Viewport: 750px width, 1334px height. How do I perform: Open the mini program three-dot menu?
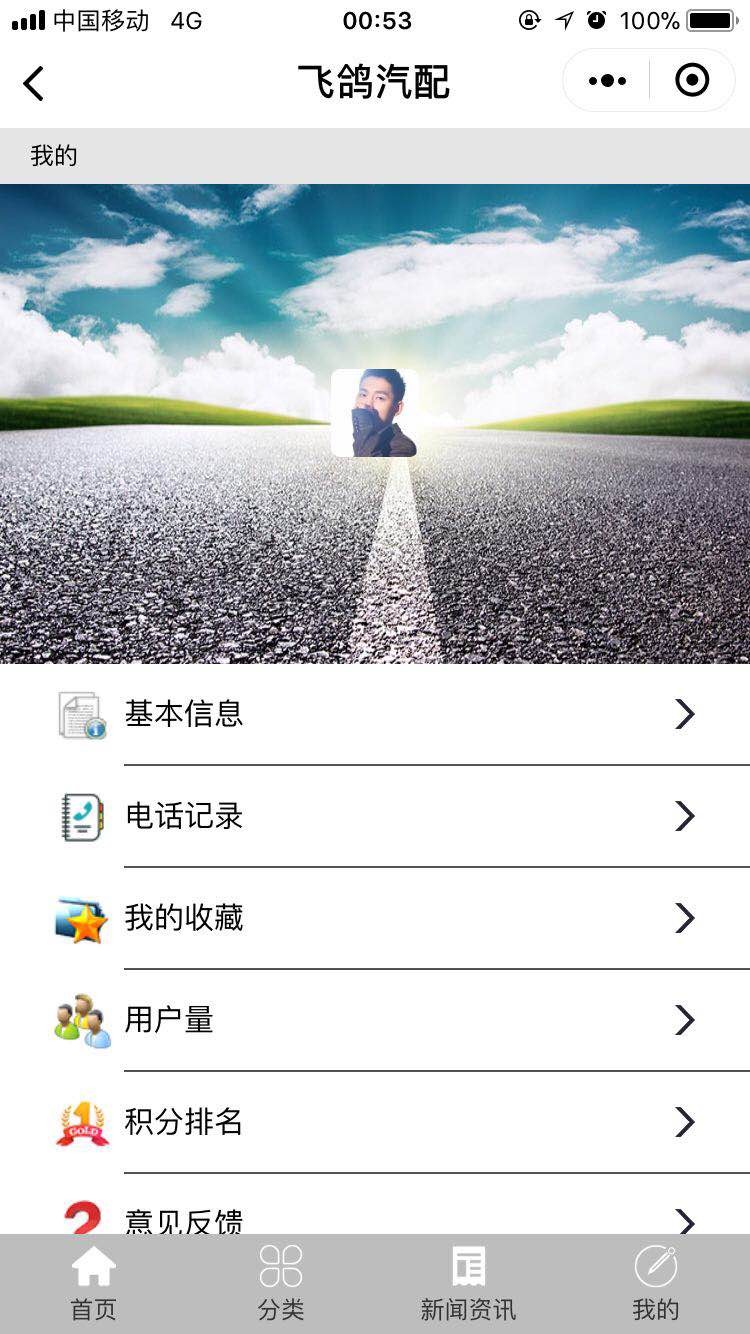coord(607,81)
